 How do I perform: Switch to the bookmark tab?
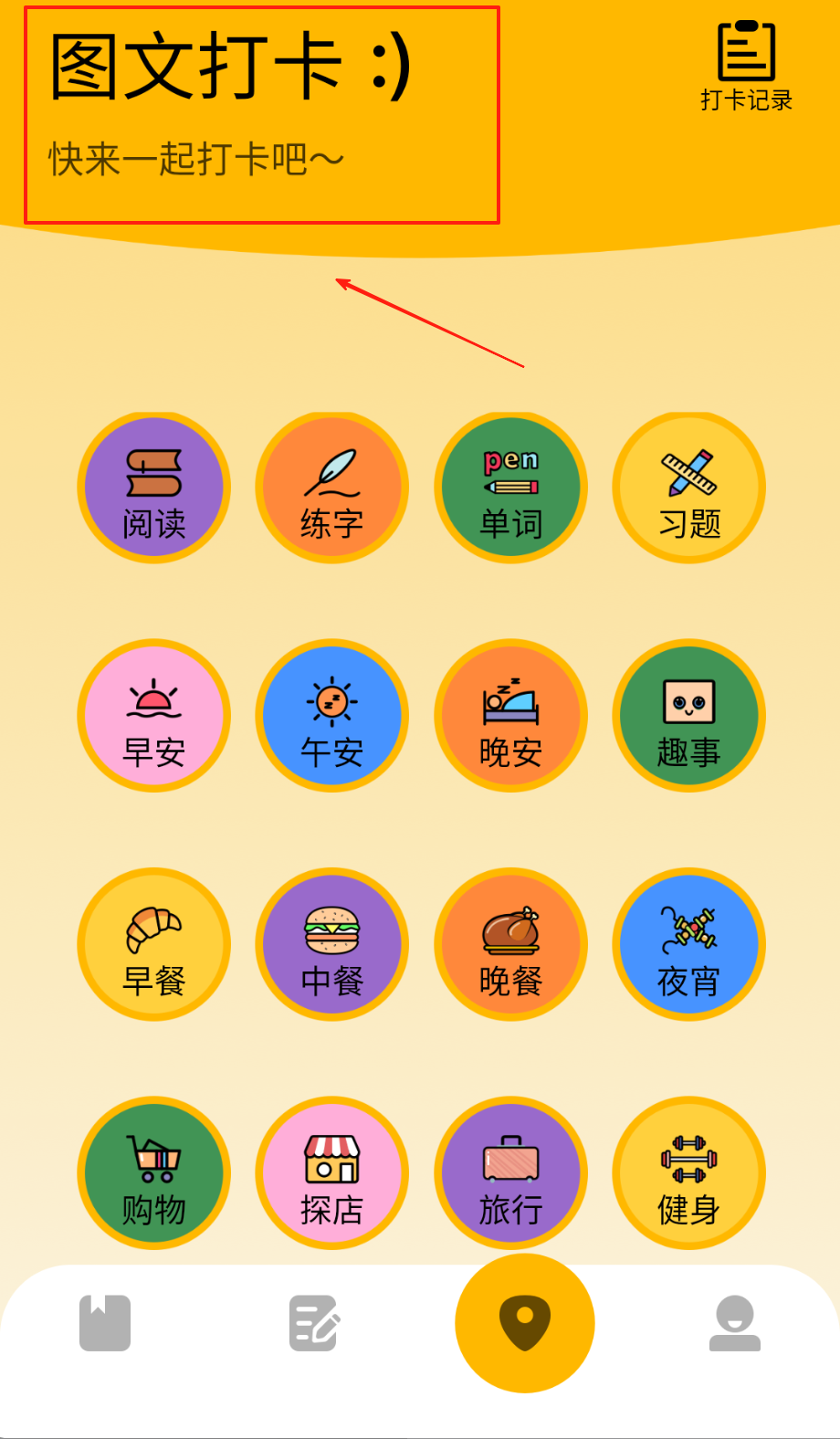coord(105,1323)
